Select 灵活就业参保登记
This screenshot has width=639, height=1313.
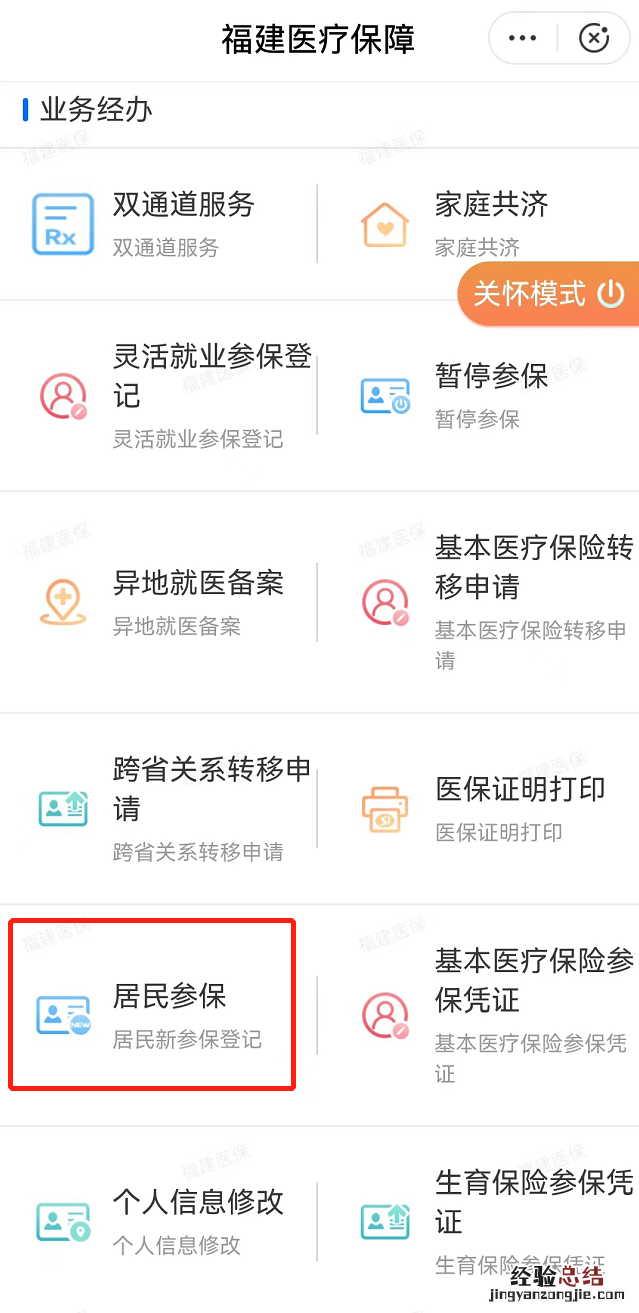click(160, 396)
